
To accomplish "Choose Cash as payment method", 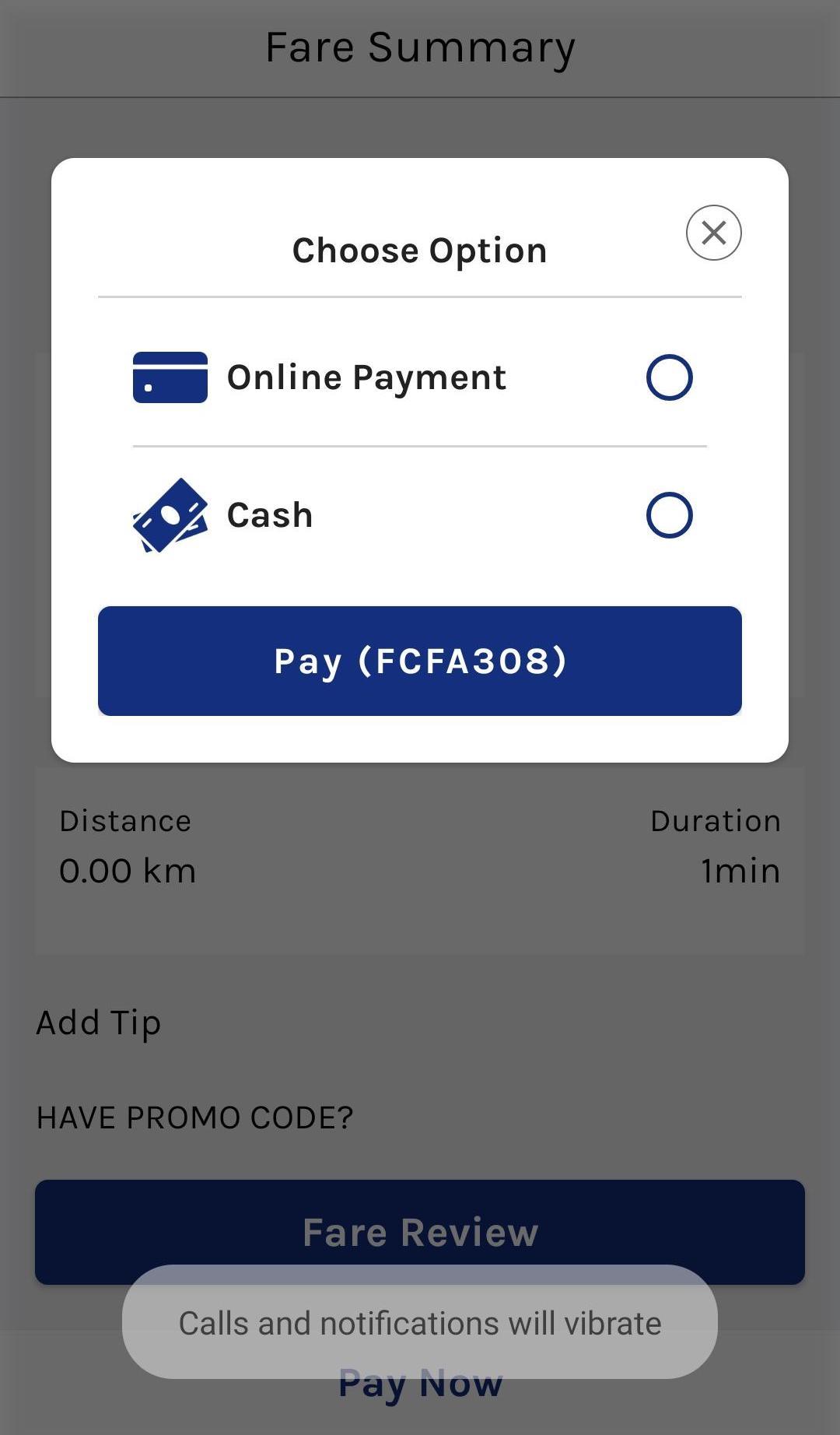I will [x=420, y=515].
